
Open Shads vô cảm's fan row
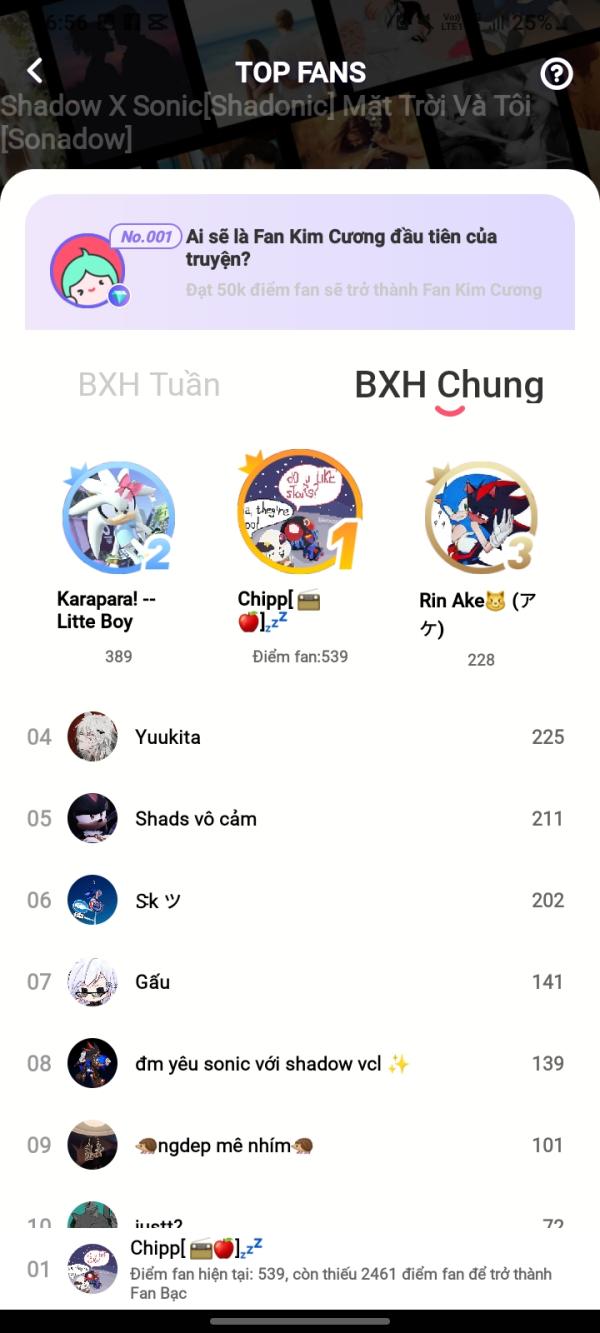pos(300,819)
